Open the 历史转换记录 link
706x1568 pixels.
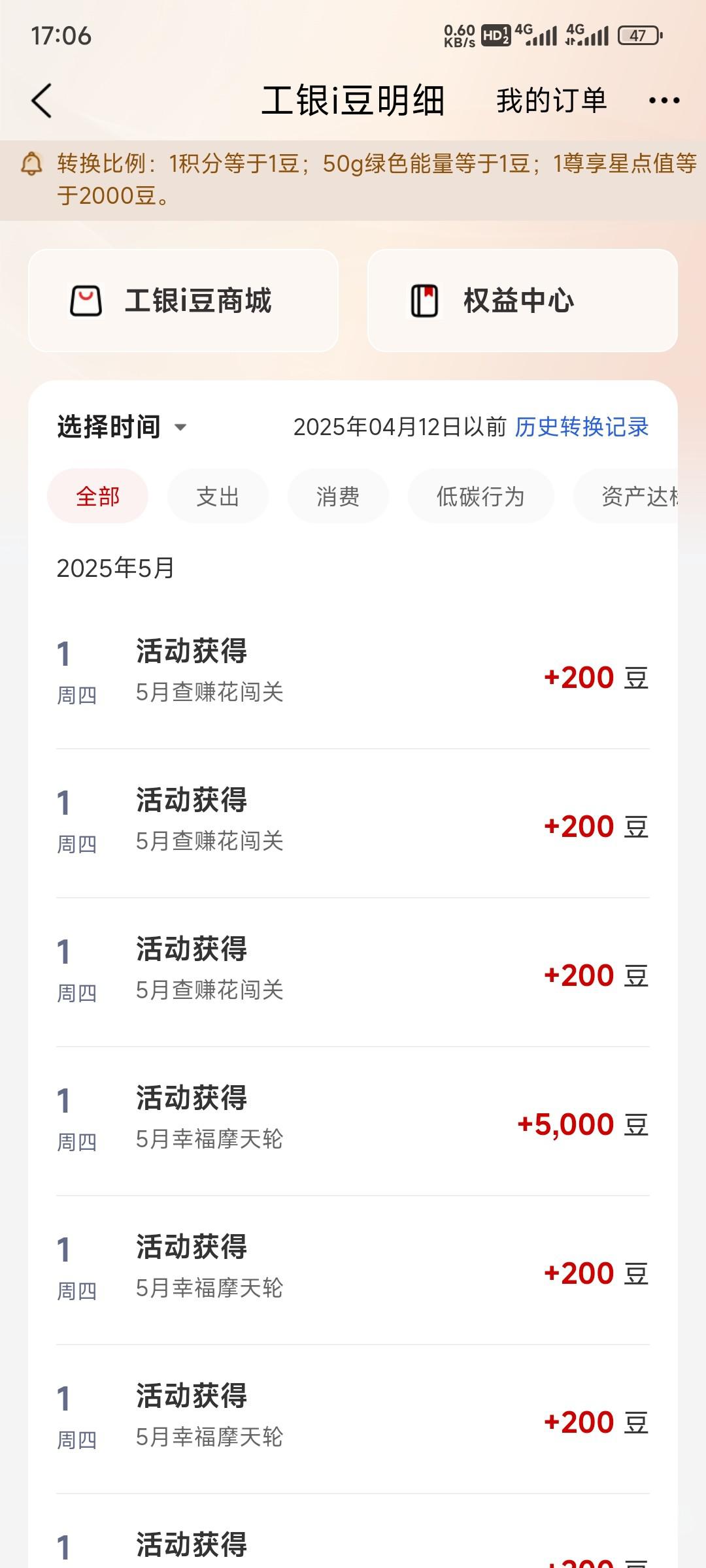(582, 427)
